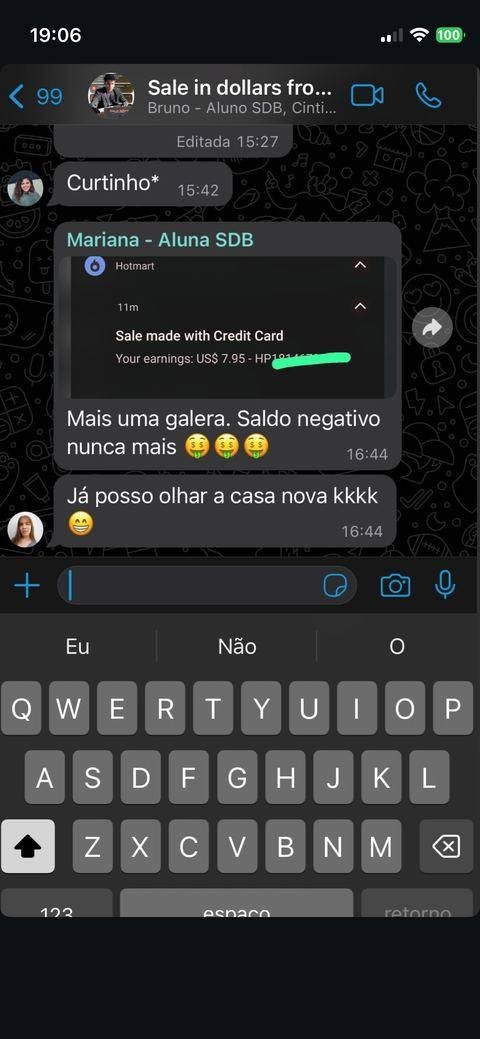Start a video call with the group
The width and height of the screenshot is (480, 1039).
pos(367,95)
